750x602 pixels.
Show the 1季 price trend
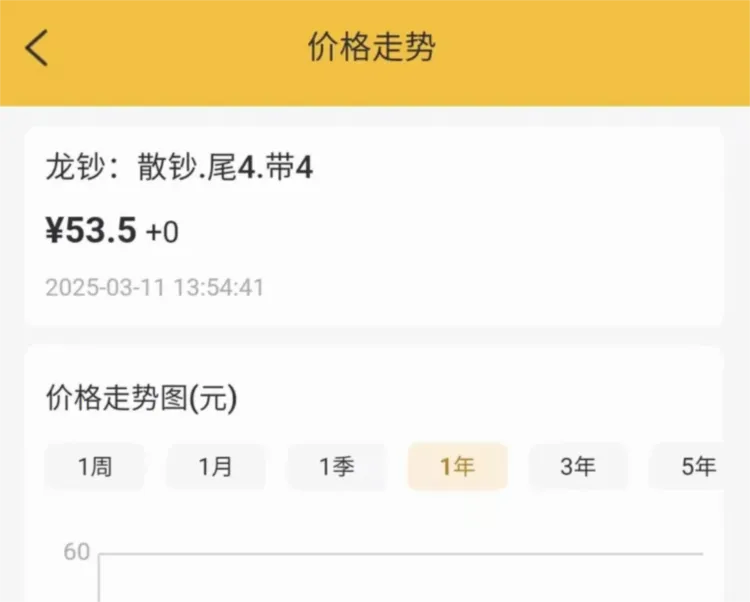[337, 466]
